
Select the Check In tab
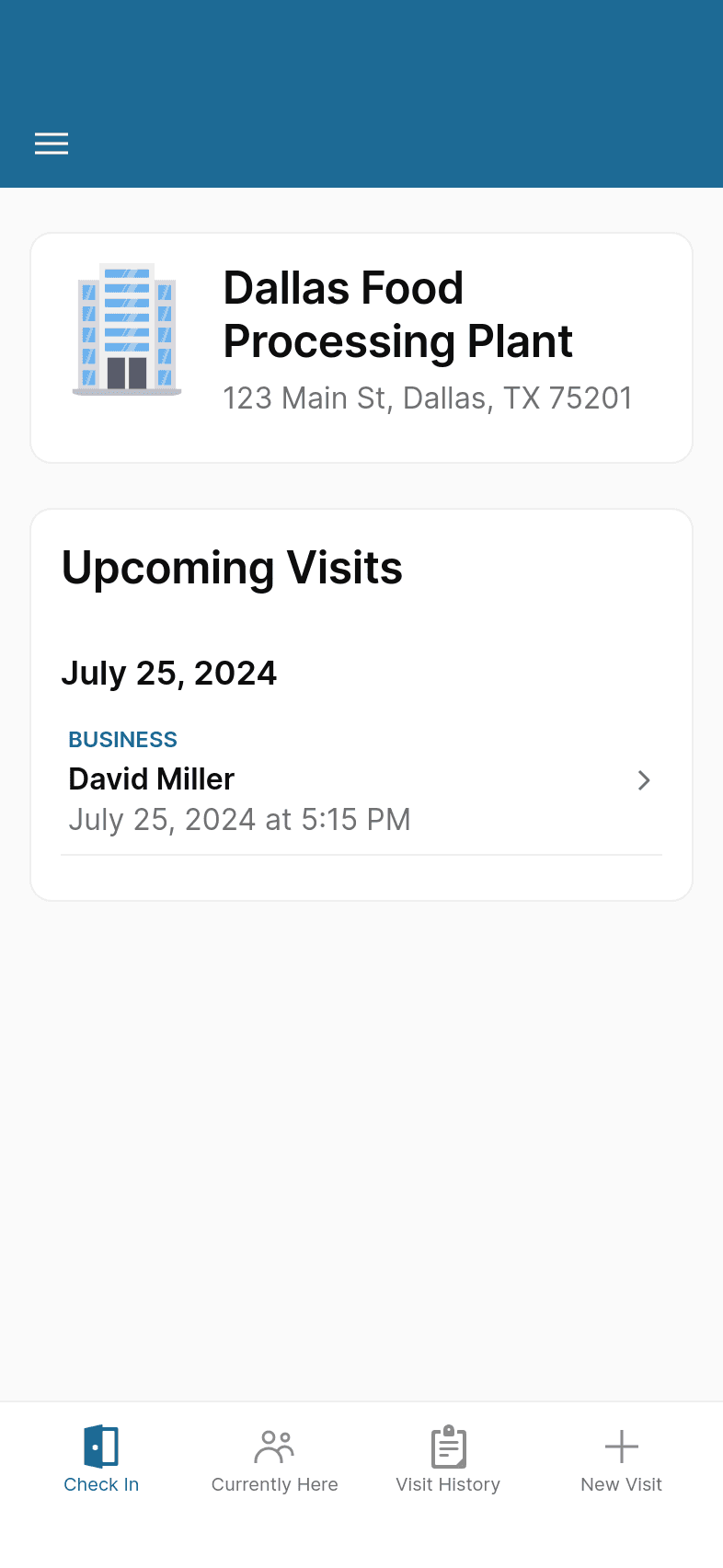[x=101, y=1459]
